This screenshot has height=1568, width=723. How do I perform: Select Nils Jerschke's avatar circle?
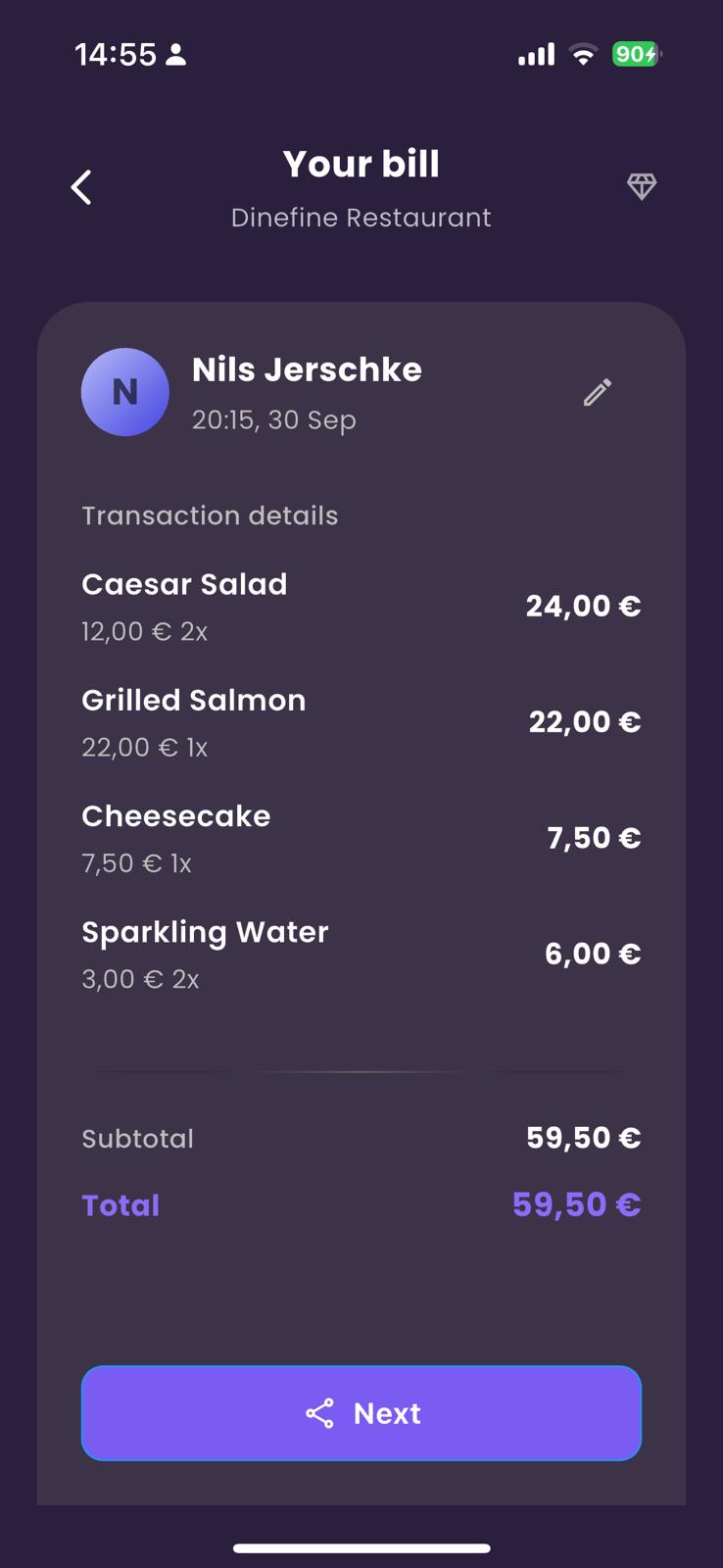coord(125,392)
